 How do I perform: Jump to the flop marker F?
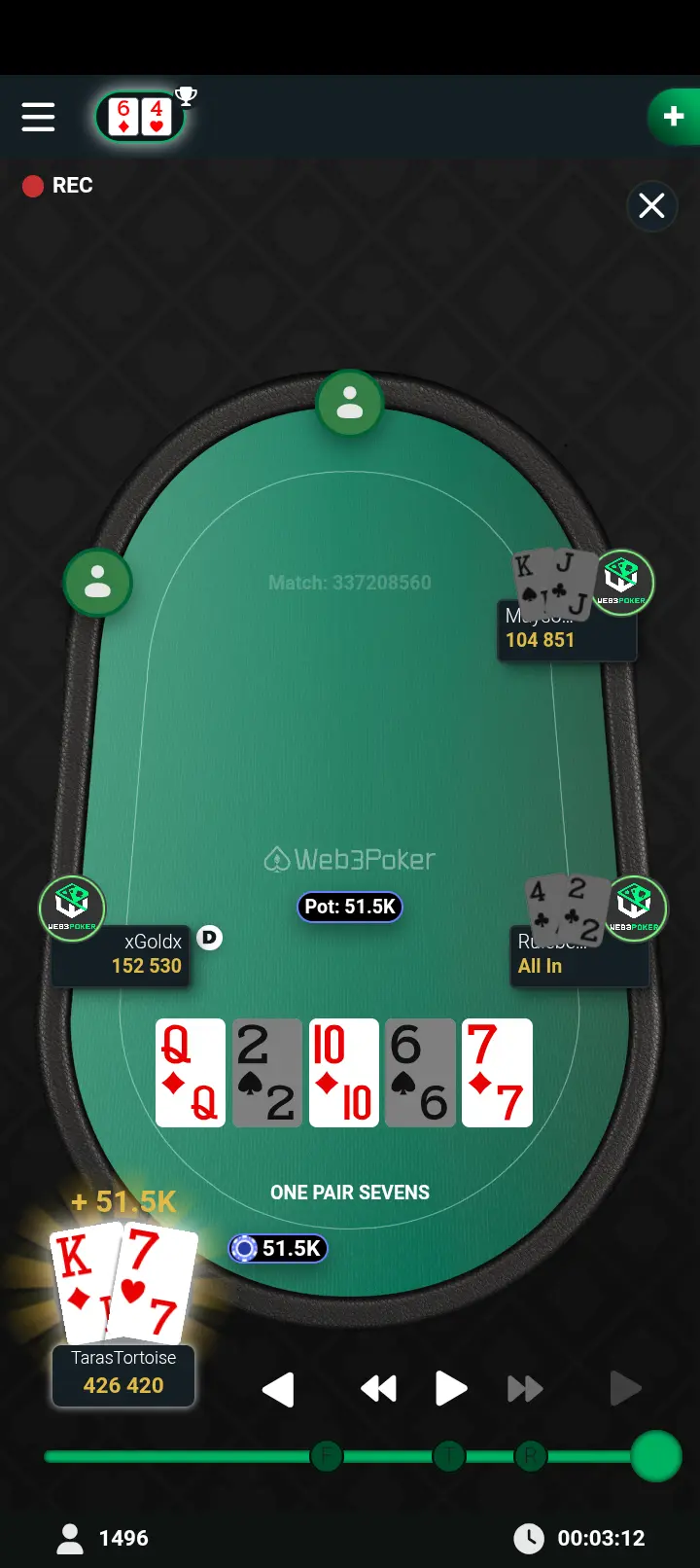point(326,1456)
